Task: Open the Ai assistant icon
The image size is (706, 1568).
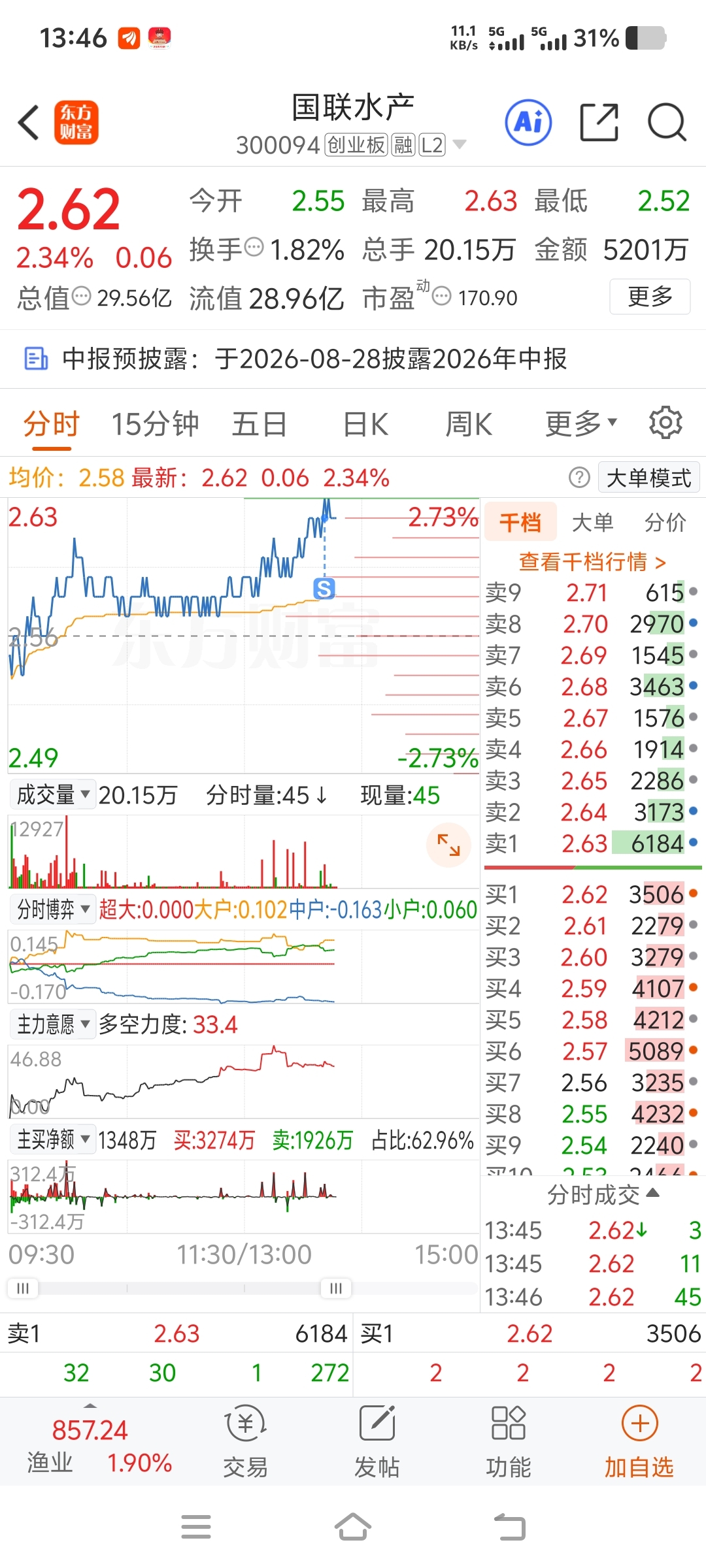Action: pyautogui.click(x=528, y=122)
